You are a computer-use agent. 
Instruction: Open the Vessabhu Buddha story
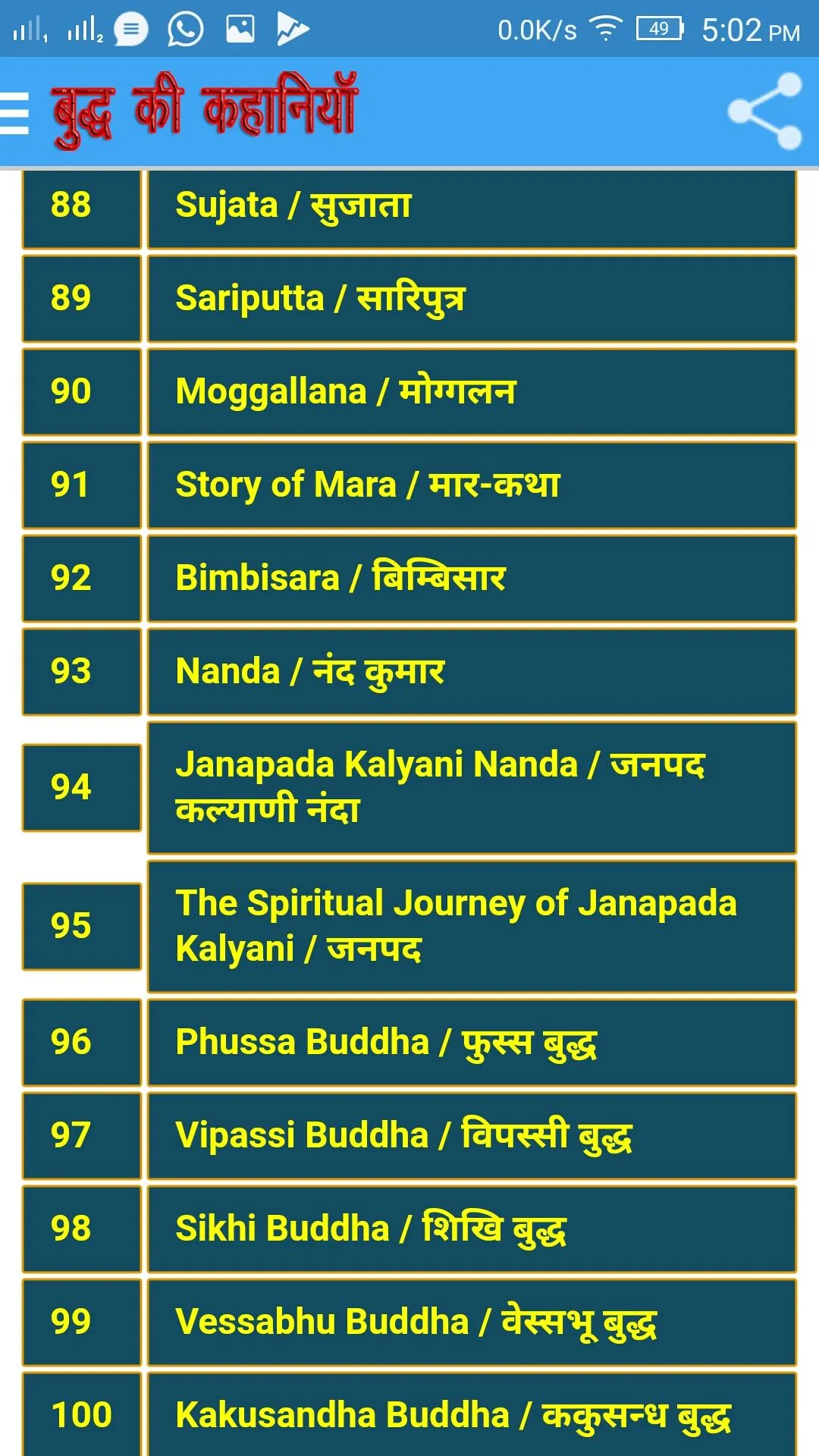pyautogui.click(x=472, y=1323)
